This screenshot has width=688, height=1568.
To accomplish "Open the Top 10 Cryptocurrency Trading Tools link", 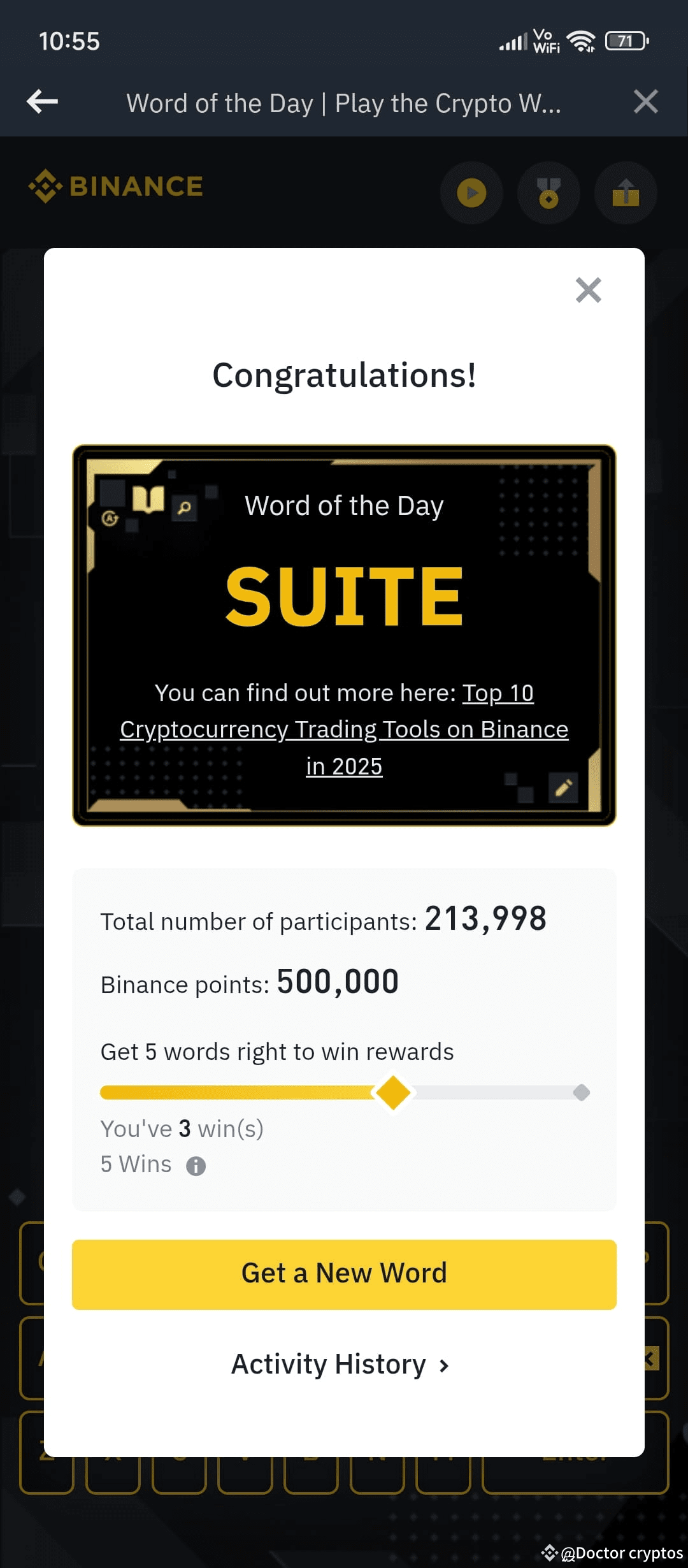I will (x=343, y=729).
